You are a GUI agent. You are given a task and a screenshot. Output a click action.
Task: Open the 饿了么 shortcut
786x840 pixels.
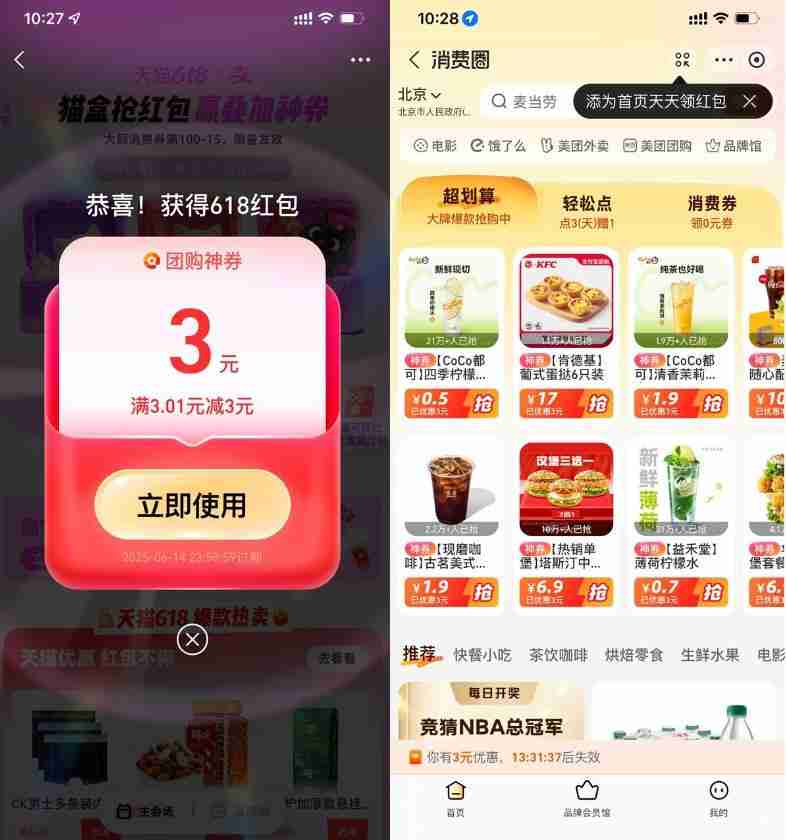point(498,146)
